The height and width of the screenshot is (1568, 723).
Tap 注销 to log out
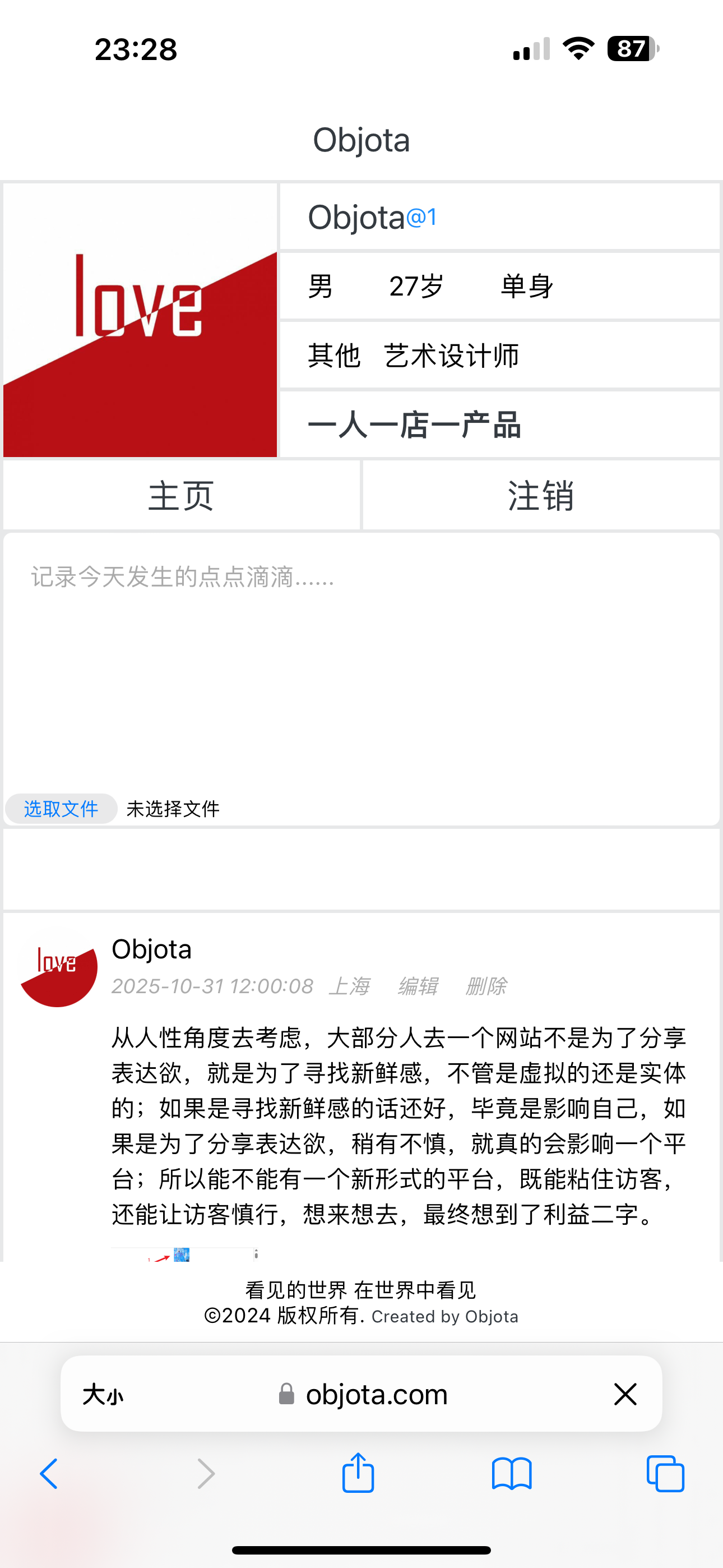click(x=541, y=496)
